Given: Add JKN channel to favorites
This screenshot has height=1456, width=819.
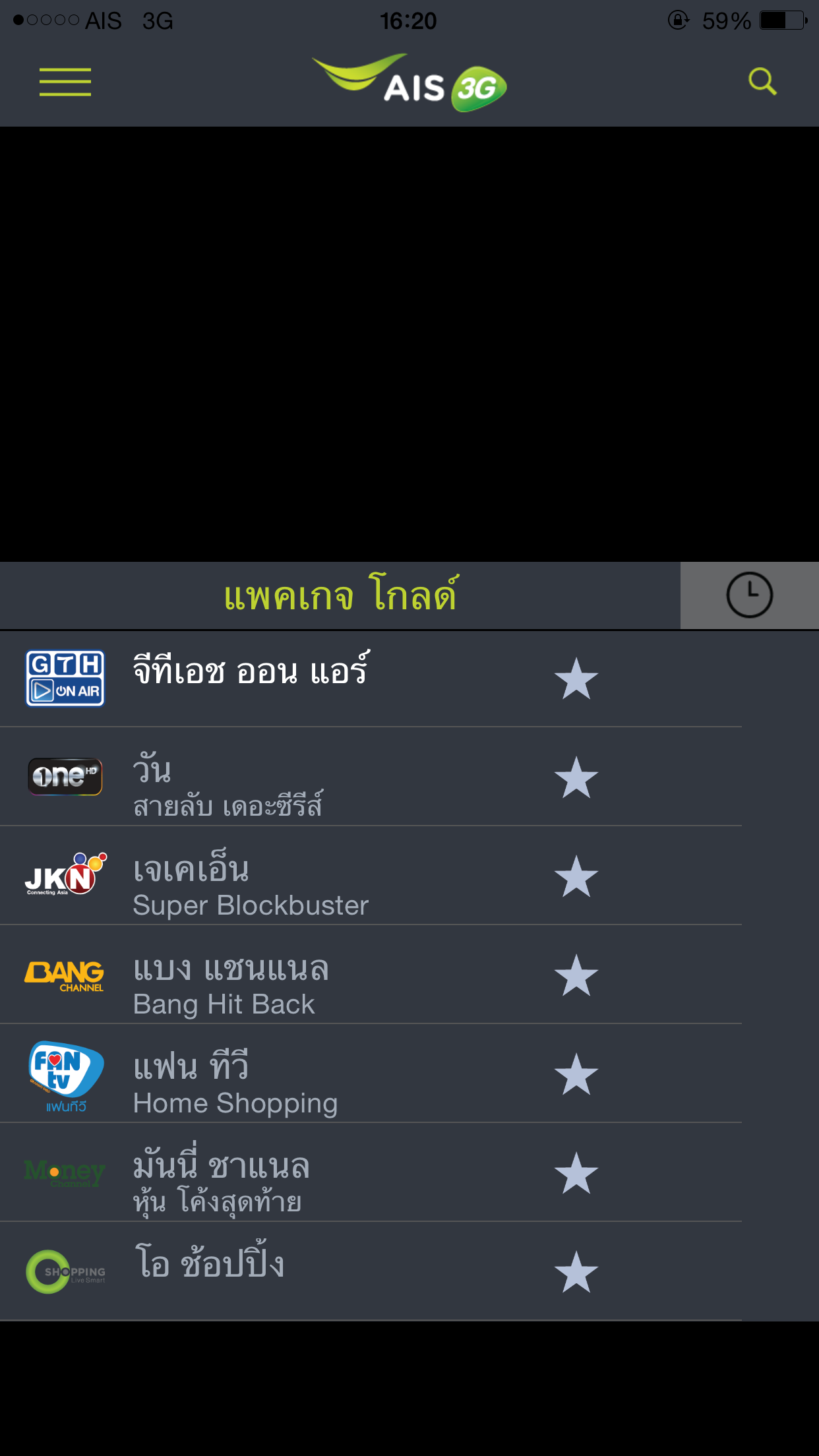Looking at the screenshot, I should click(576, 876).
